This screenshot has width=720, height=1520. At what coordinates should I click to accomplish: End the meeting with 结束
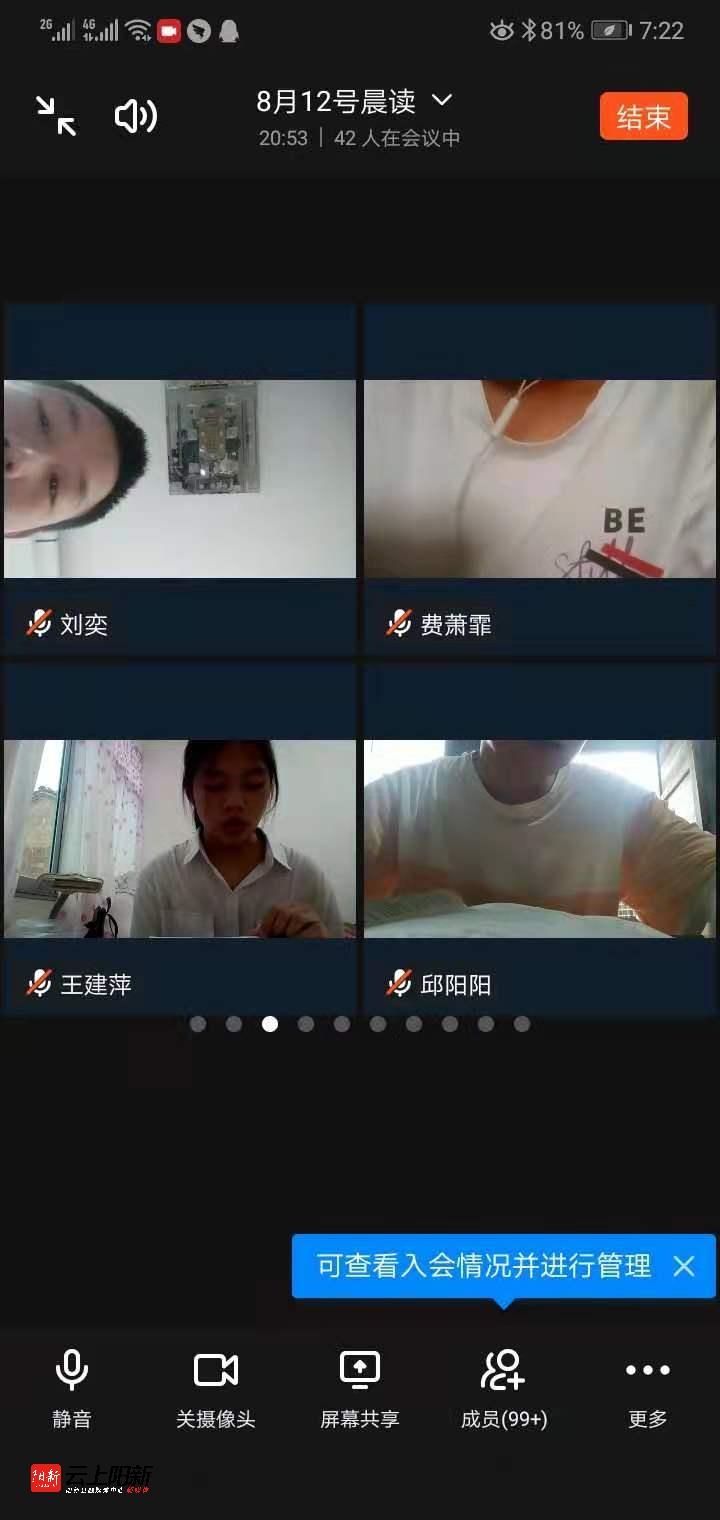(643, 117)
